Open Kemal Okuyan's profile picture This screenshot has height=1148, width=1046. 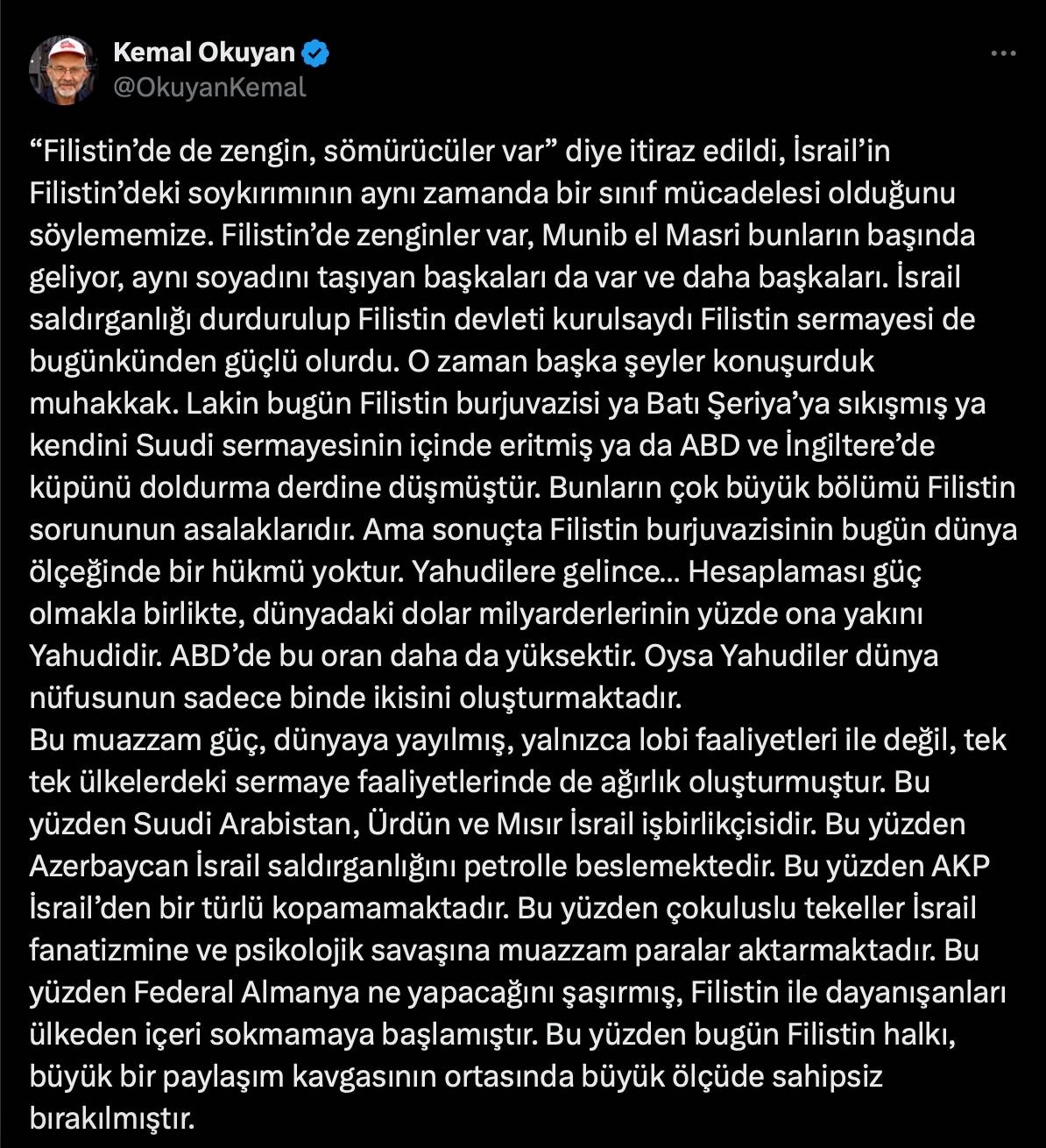click(x=64, y=70)
